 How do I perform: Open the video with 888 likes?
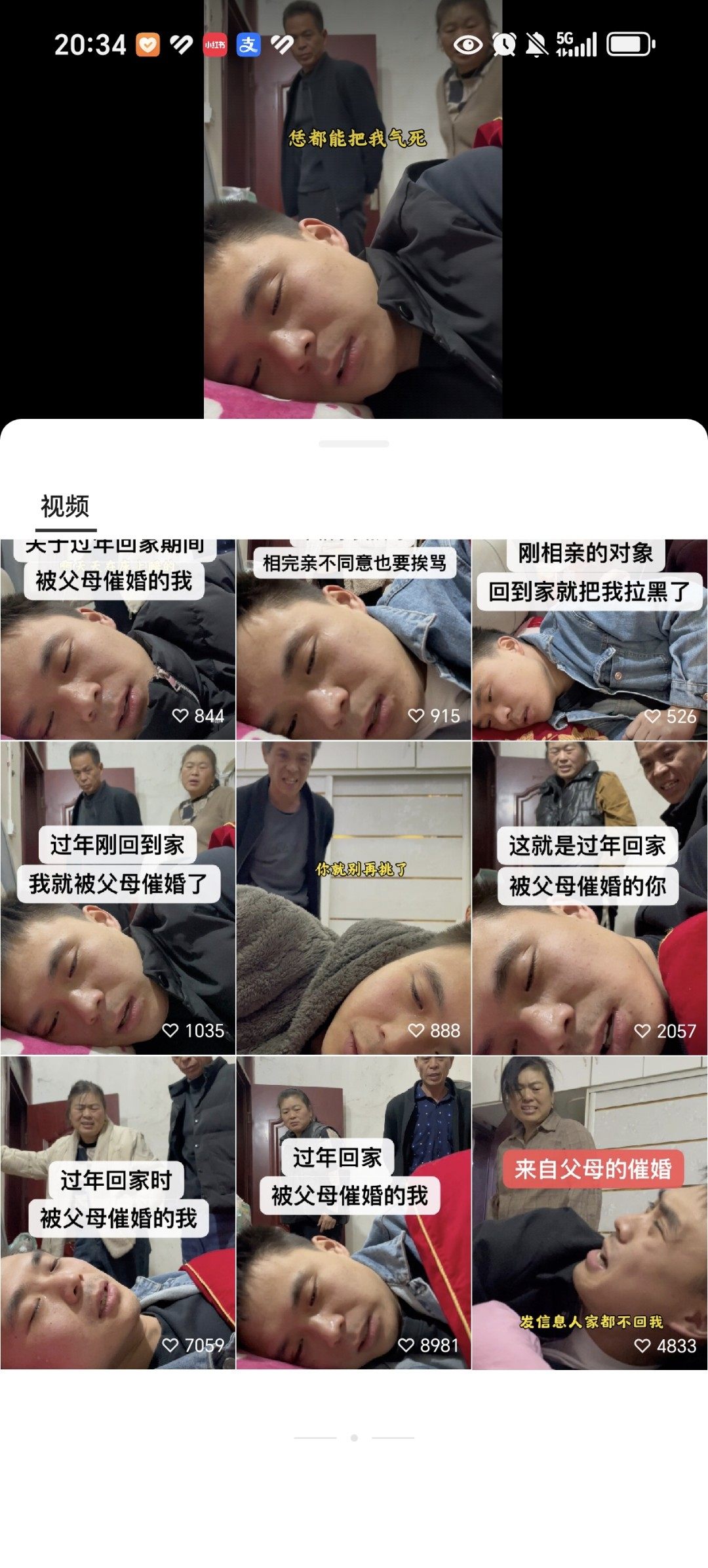coord(353,897)
